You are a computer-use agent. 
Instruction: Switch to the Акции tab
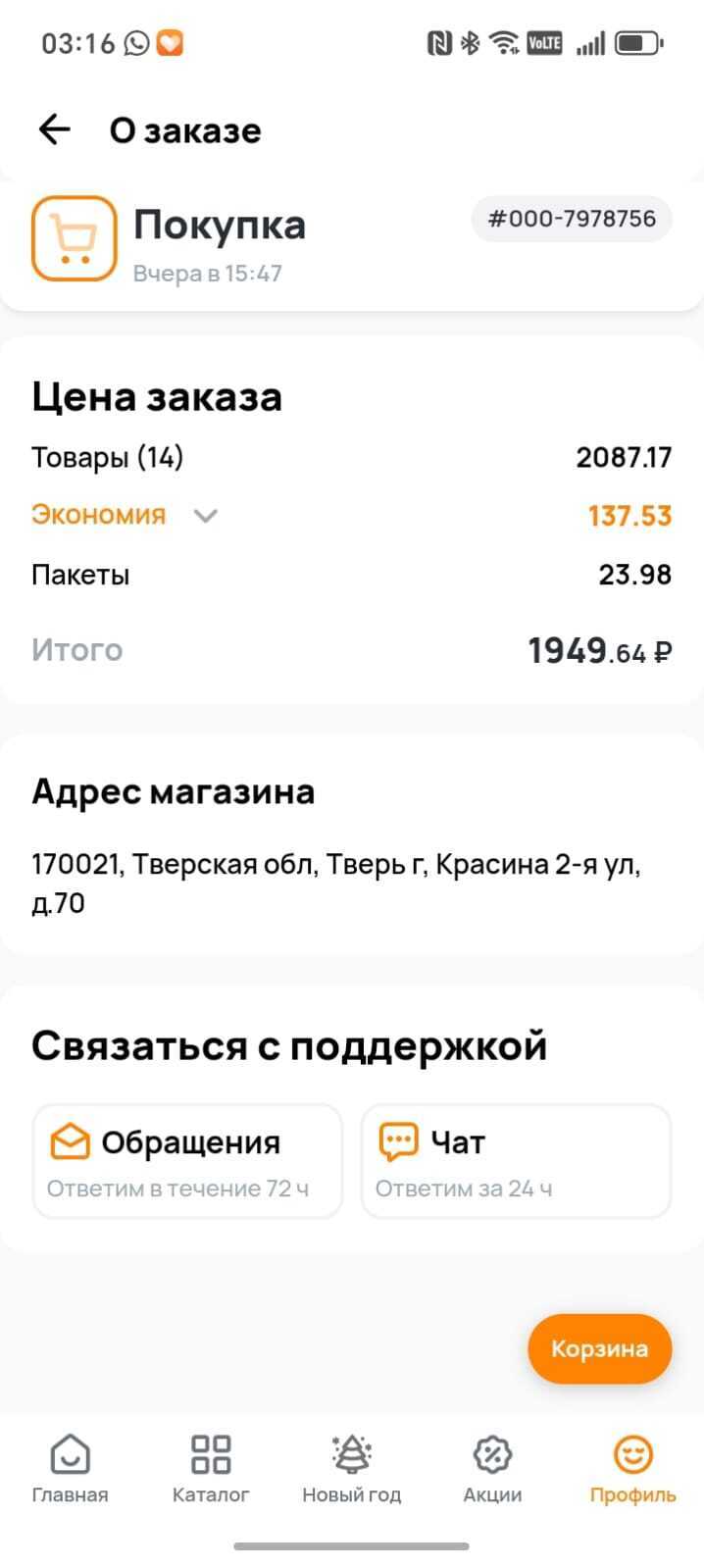(492, 1468)
